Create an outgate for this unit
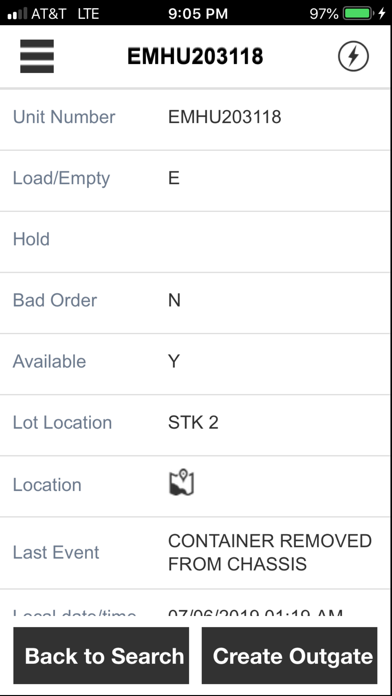Image resolution: width=392 pixels, height=696 pixels. tap(289, 656)
